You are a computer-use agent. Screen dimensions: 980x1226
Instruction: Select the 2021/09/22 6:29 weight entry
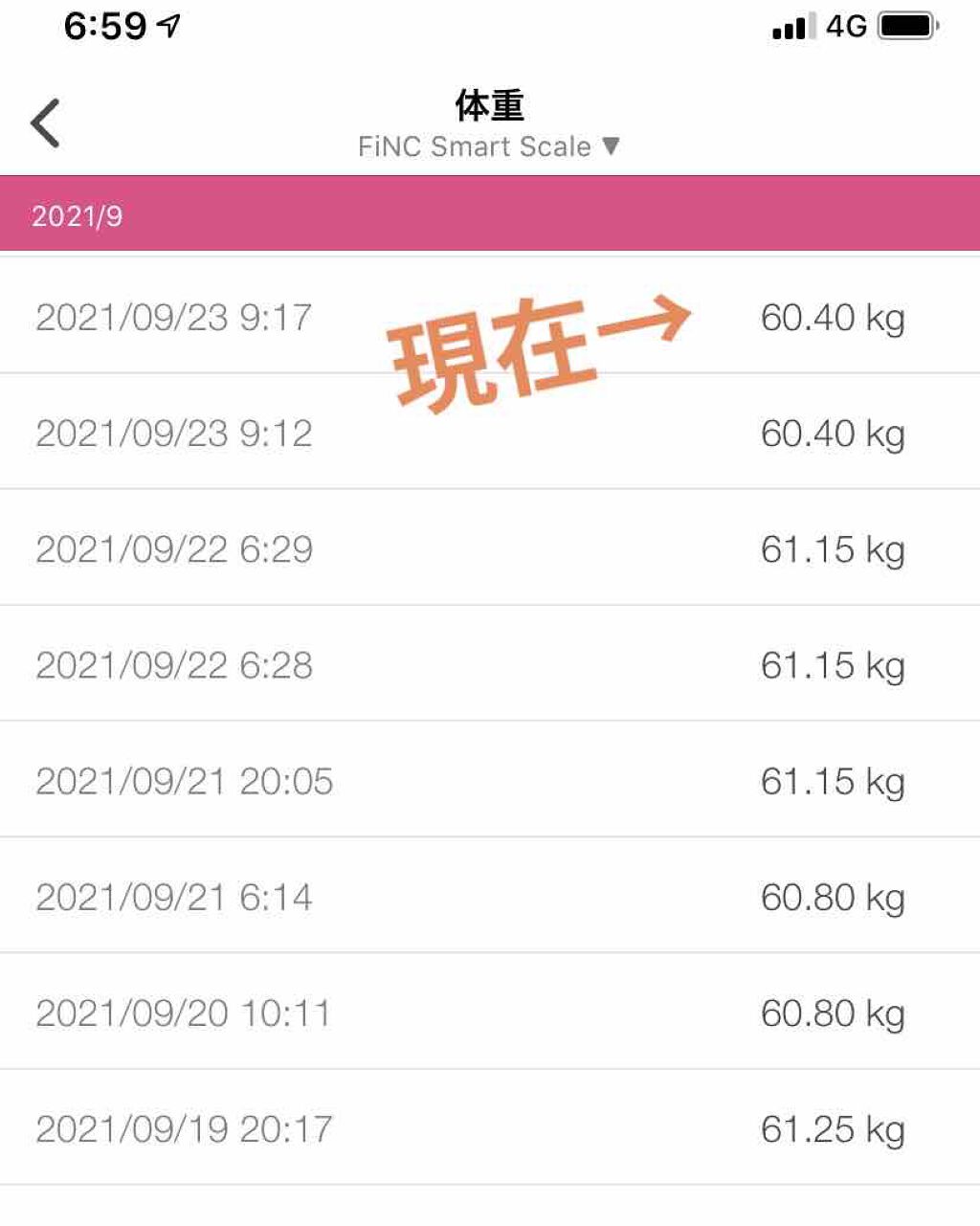tap(174, 548)
